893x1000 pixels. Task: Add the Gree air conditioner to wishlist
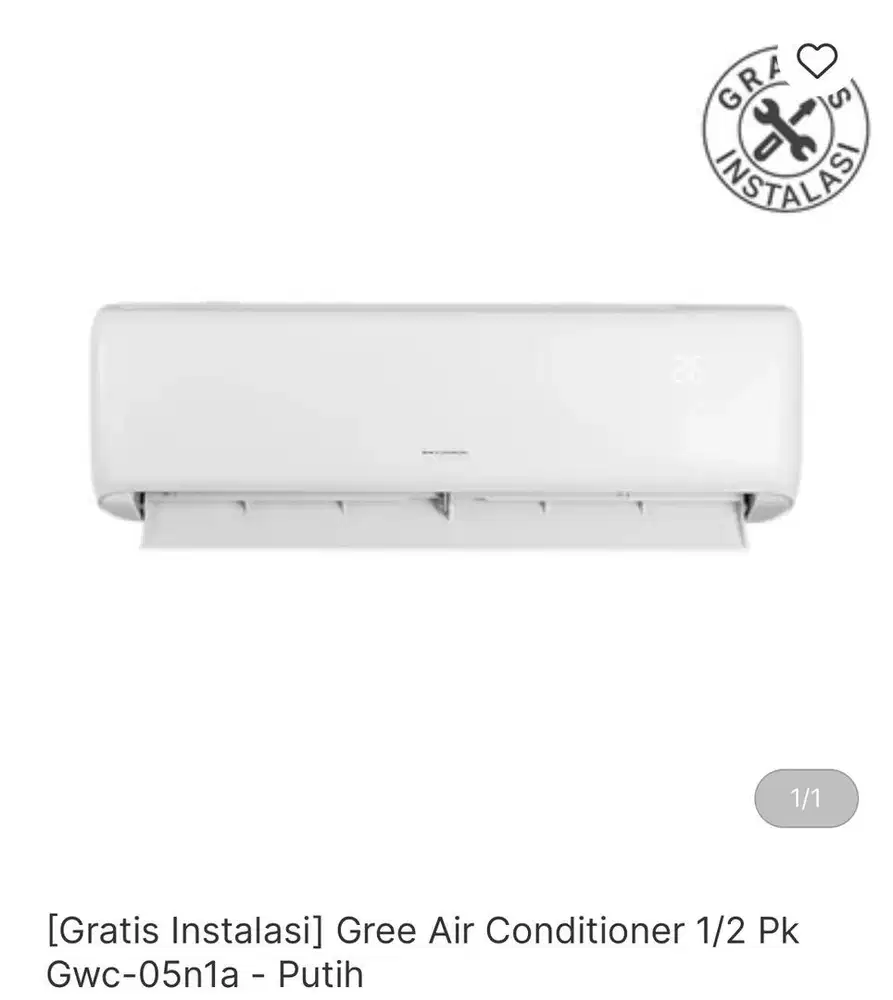pos(818,62)
